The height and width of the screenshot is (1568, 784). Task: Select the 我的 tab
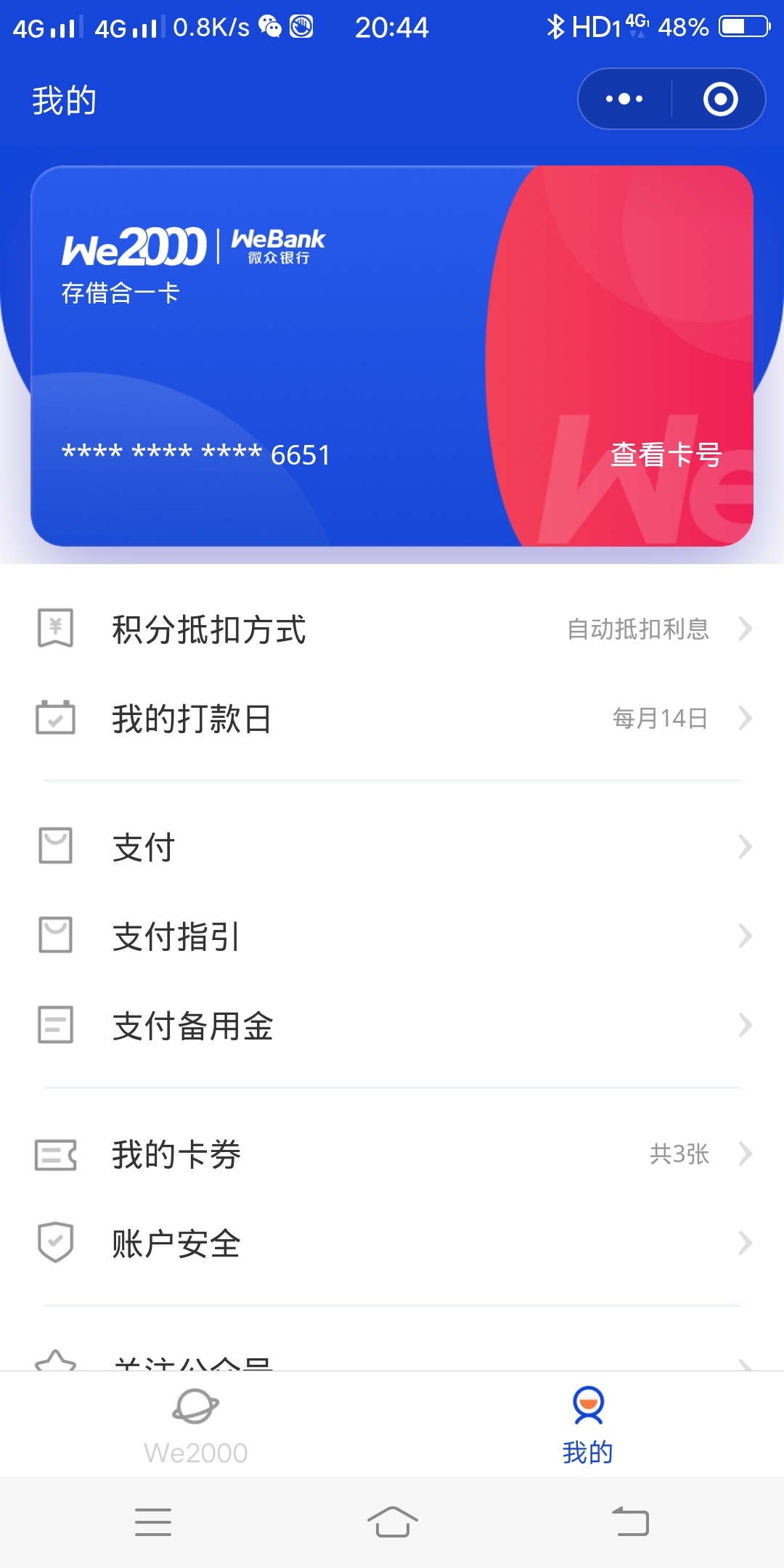(x=588, y=1426)
